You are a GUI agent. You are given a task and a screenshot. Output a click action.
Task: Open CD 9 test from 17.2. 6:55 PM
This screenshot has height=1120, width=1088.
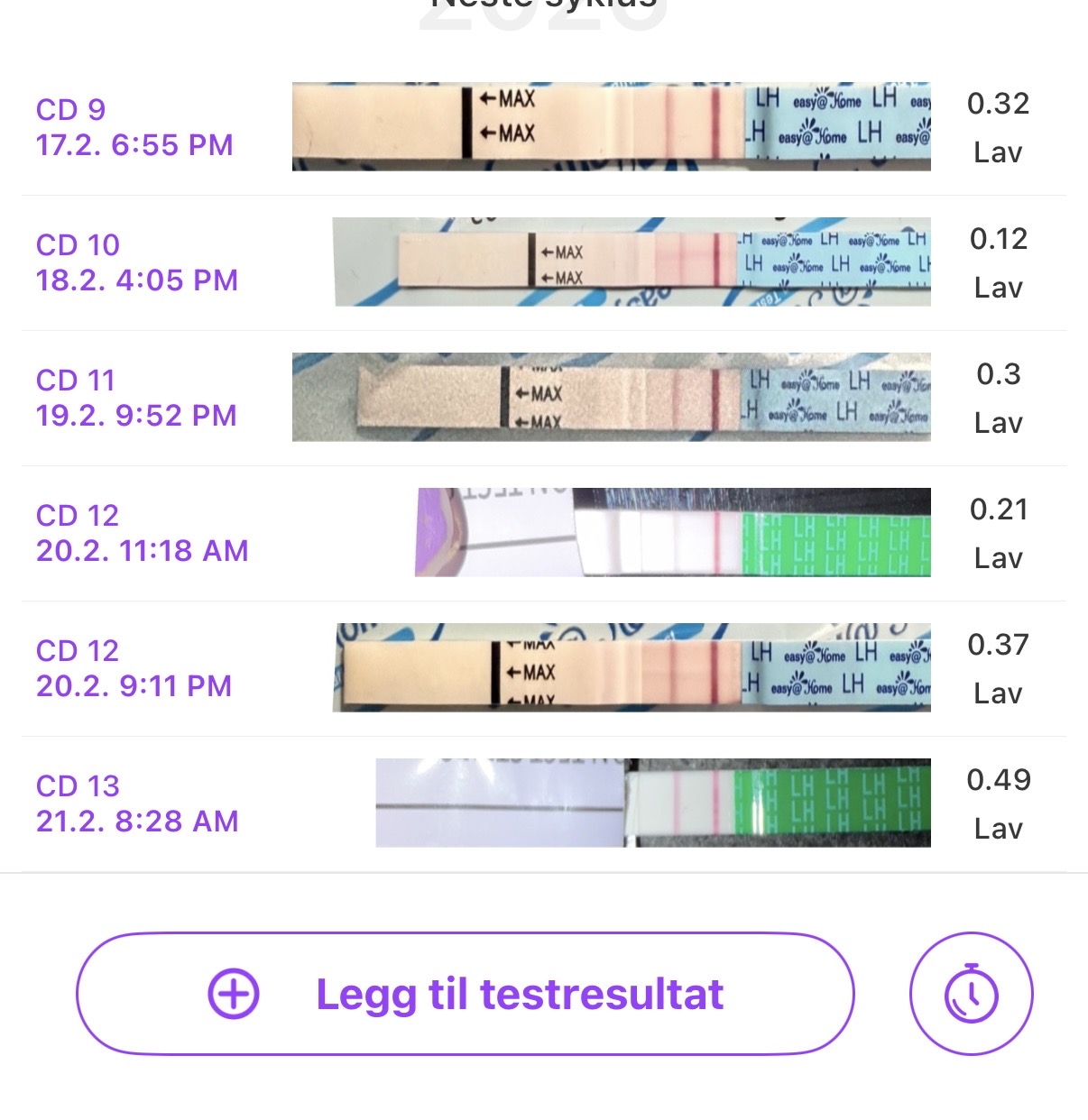click(541, 127)
